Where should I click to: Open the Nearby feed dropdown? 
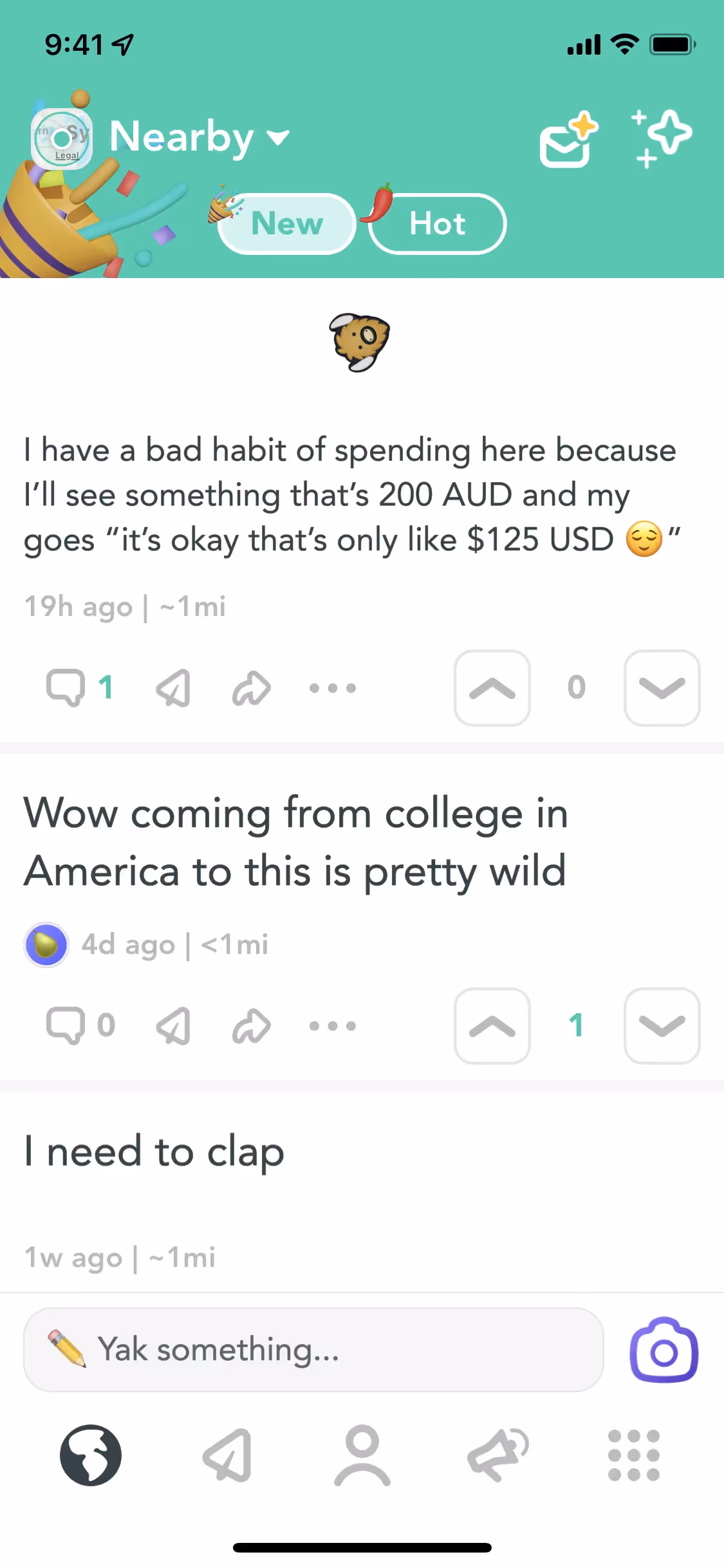[200, 137]
